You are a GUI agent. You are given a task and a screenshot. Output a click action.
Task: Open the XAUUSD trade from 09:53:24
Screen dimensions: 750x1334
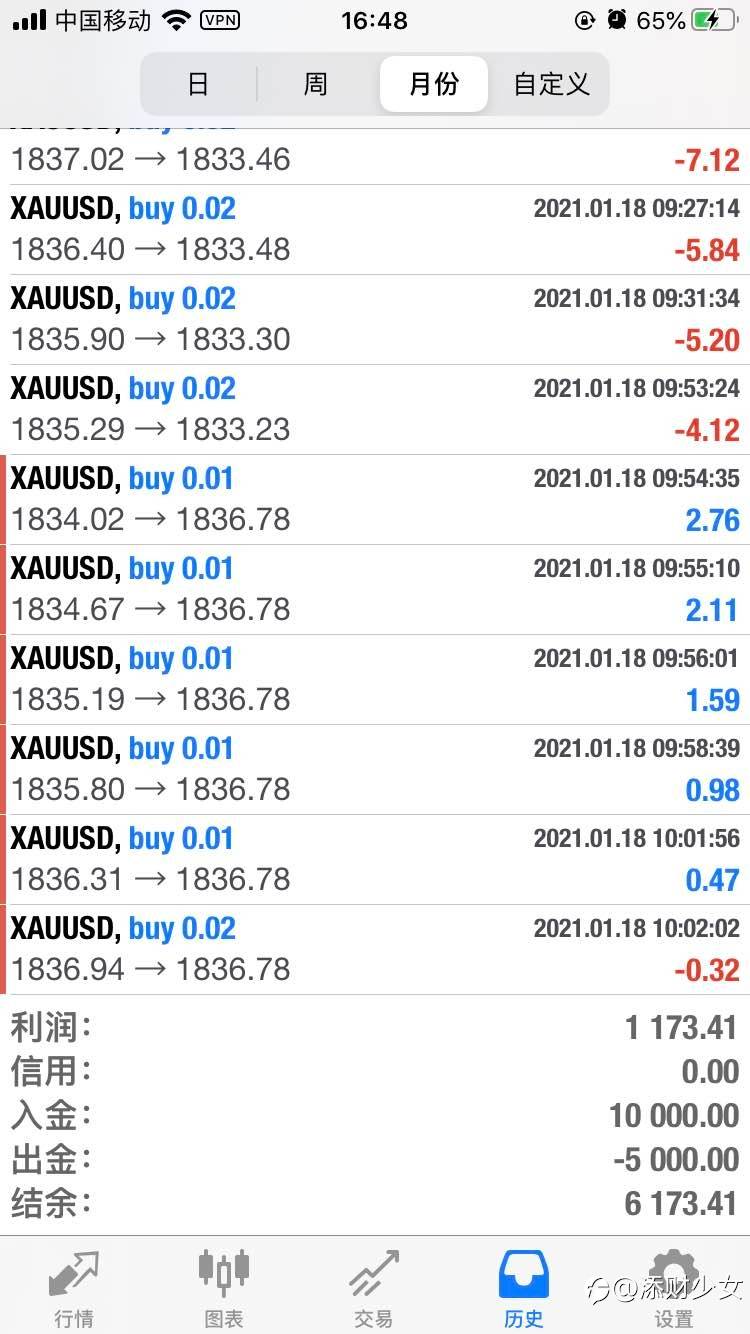pyautogui.click(x=375, y=410)
